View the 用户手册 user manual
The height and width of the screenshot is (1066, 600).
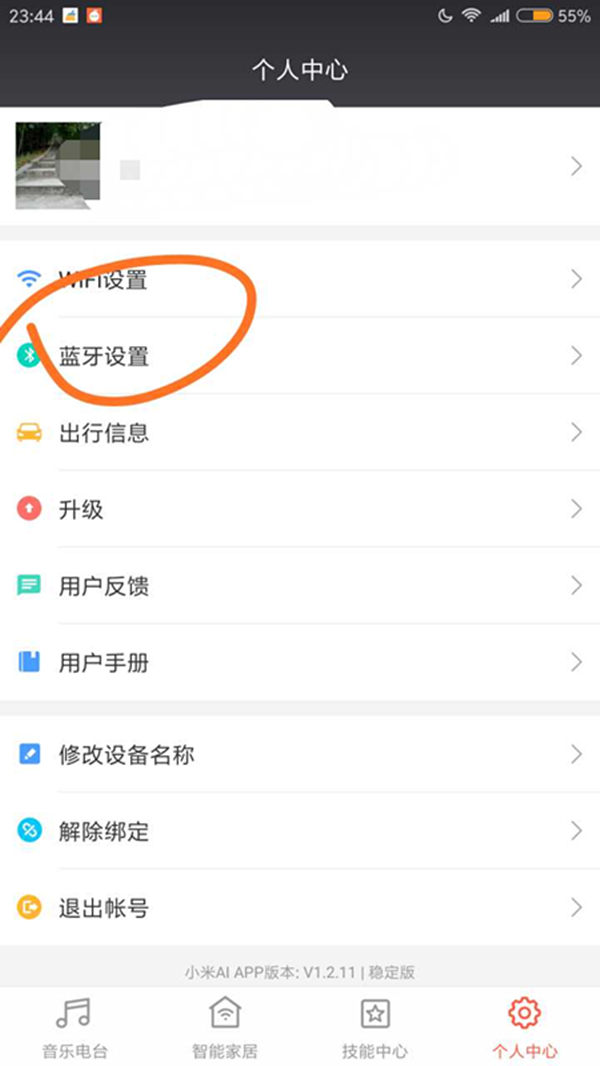coord(300,662)
